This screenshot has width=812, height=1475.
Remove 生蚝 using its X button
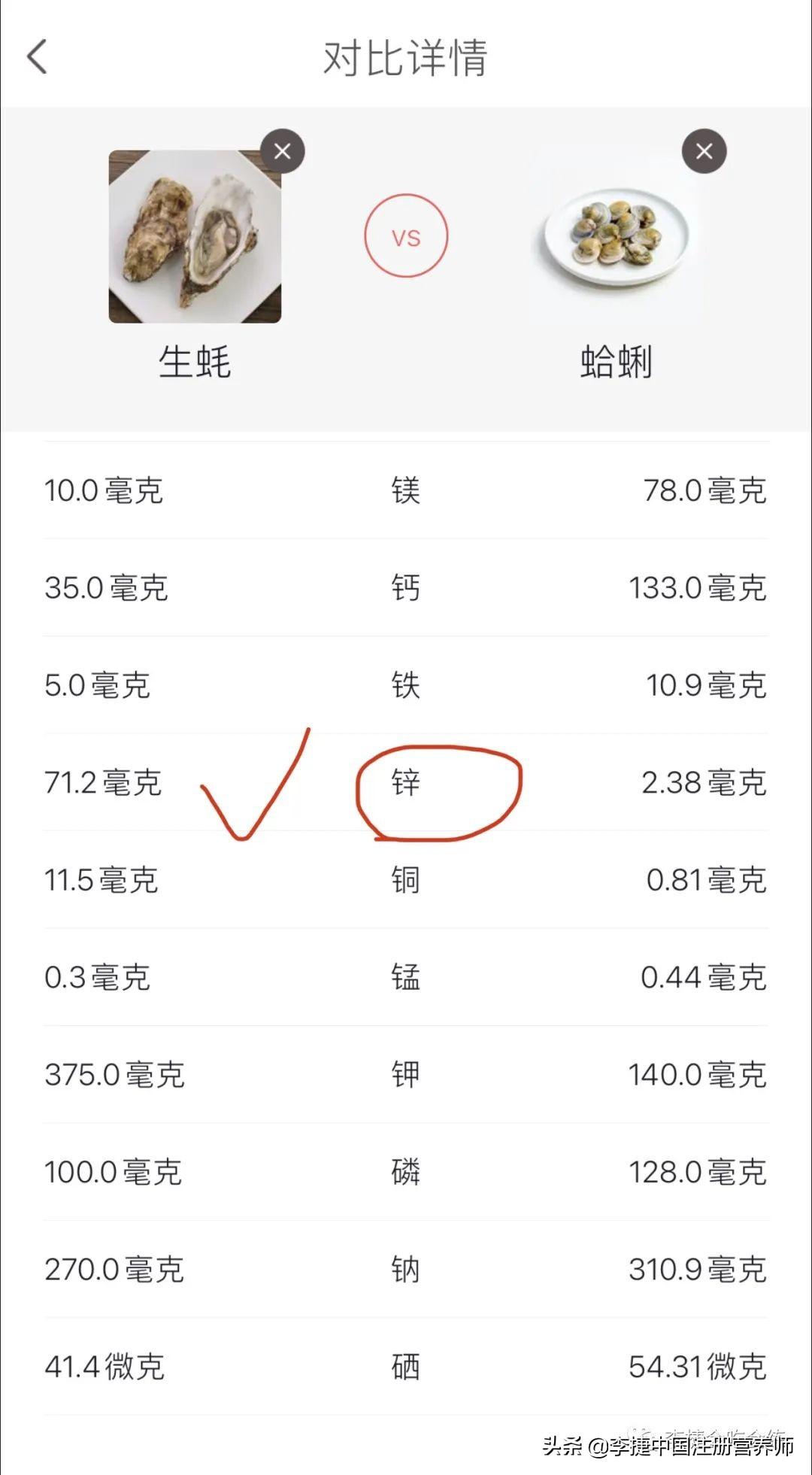point(282,150)
